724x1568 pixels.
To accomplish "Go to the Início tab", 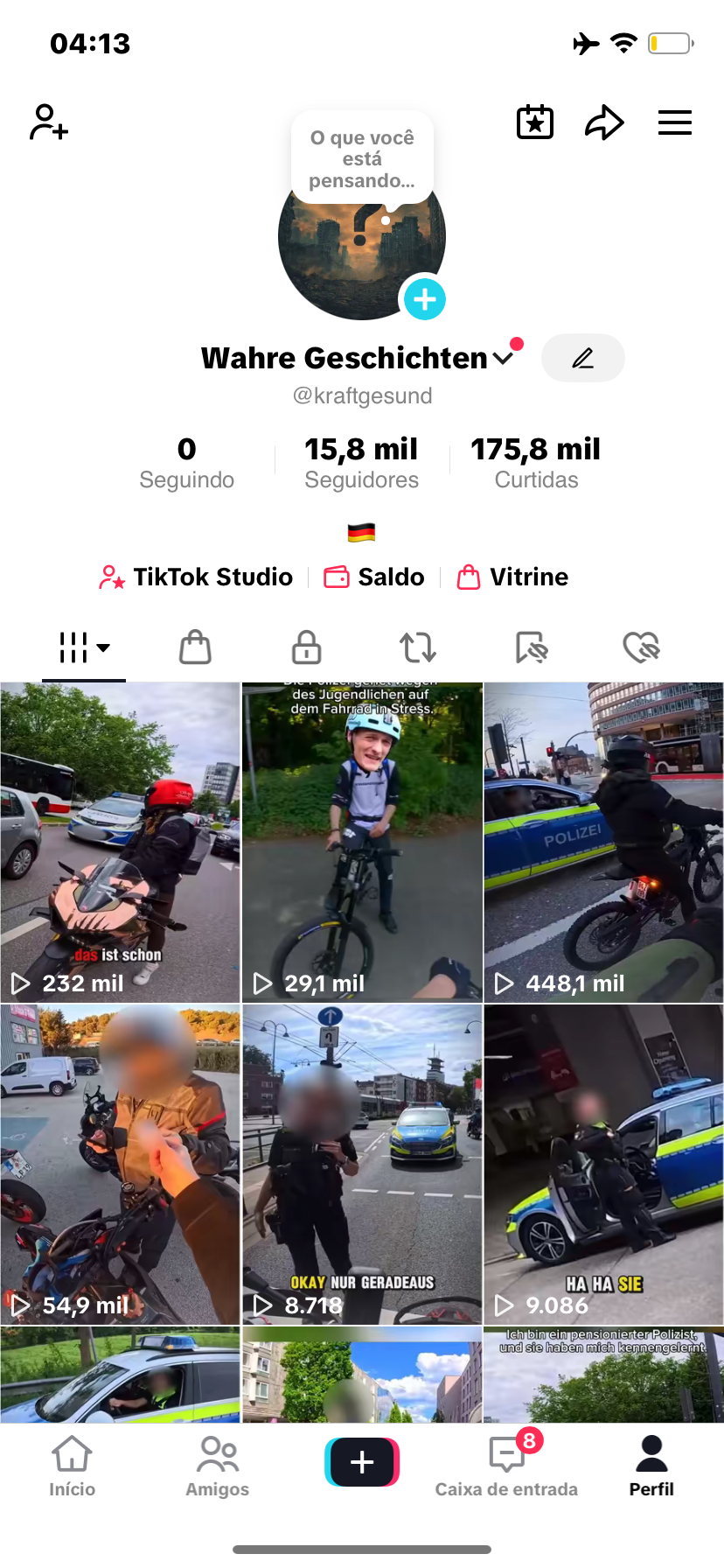I will pyautogui.click(x=73, y=1466).
